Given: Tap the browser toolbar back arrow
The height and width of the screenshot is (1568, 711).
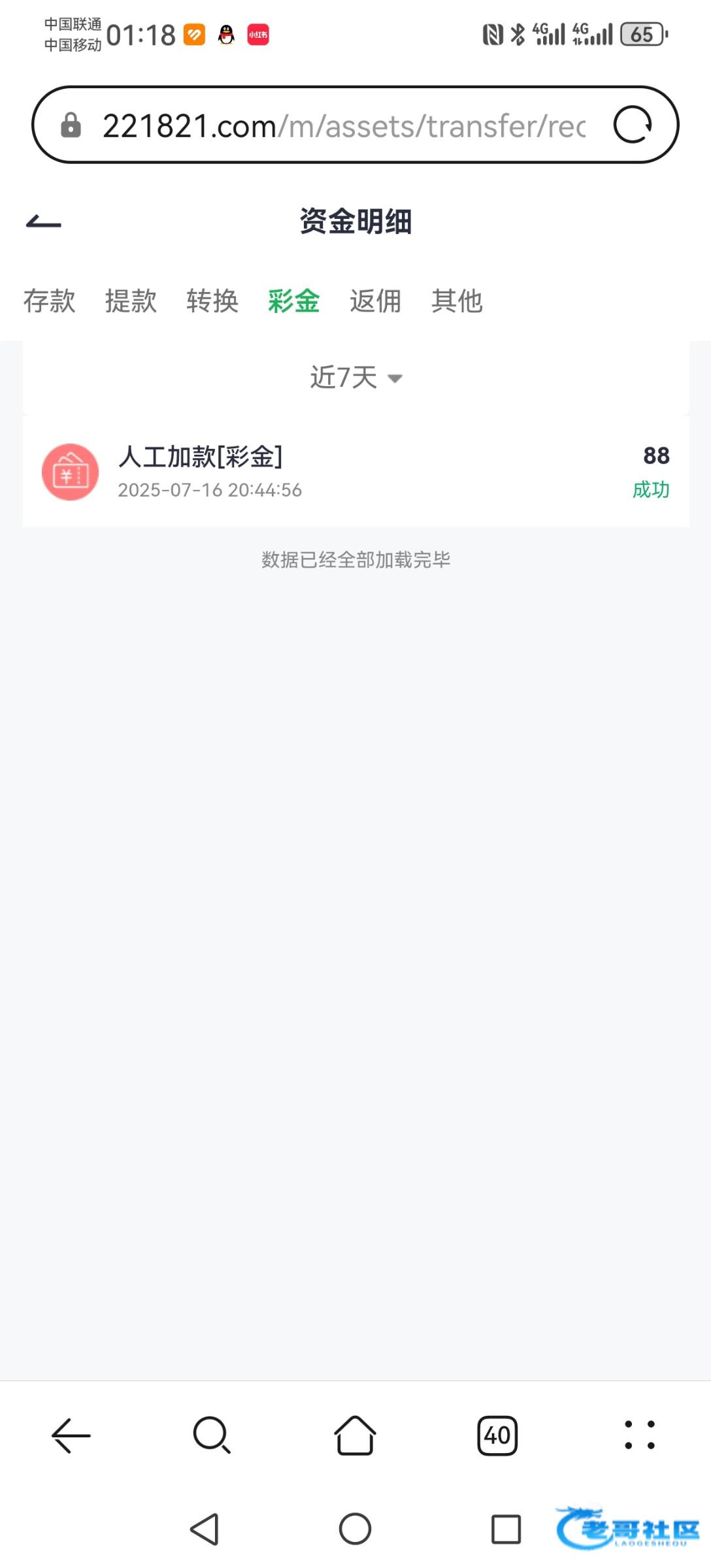Looking at the screenshot, I should 71,1435.
